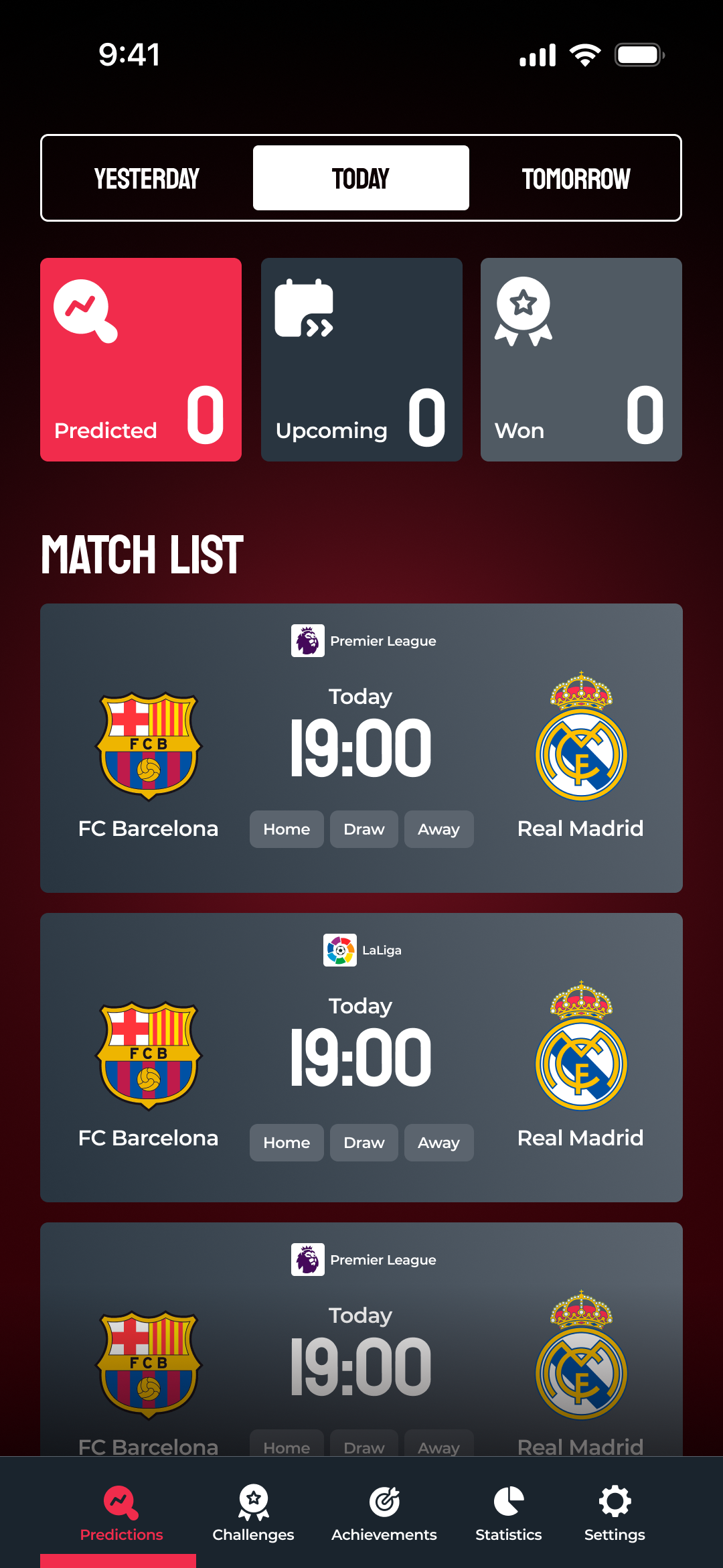
Task: Open the Upcoming matches card
Action: pos(361,360)
